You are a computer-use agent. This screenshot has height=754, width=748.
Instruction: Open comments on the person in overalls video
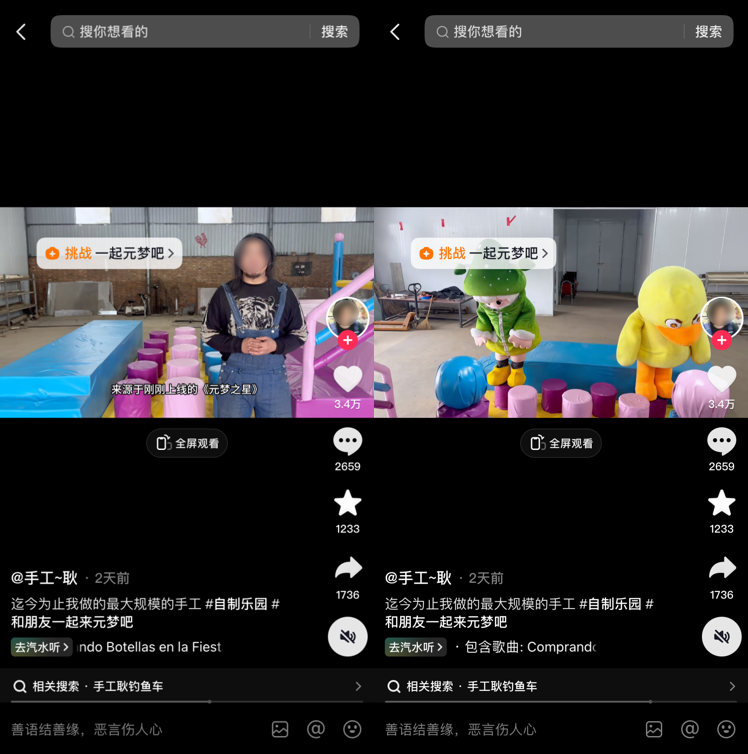pyautogui.click(x=347, y=441)
